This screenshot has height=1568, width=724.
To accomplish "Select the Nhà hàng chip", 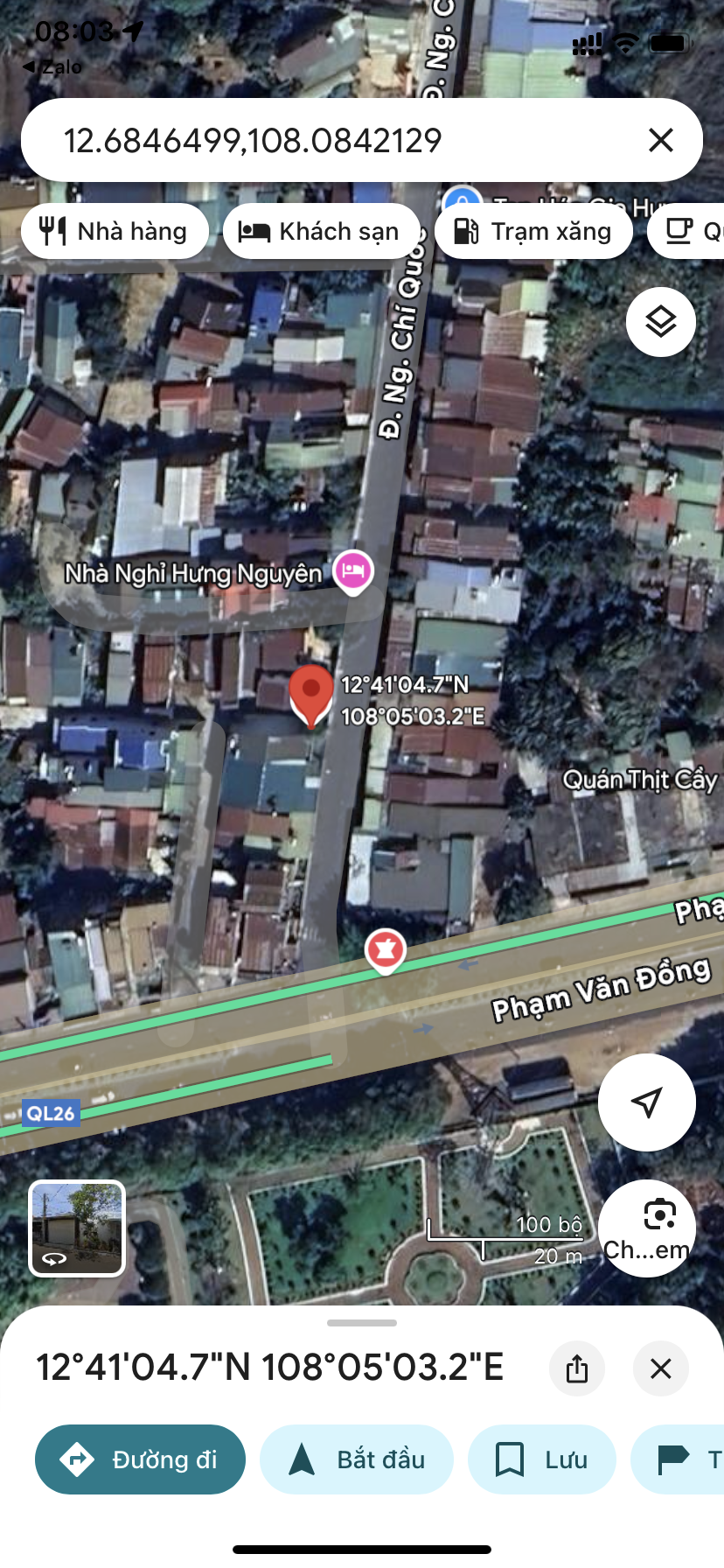I will (115, 232).
